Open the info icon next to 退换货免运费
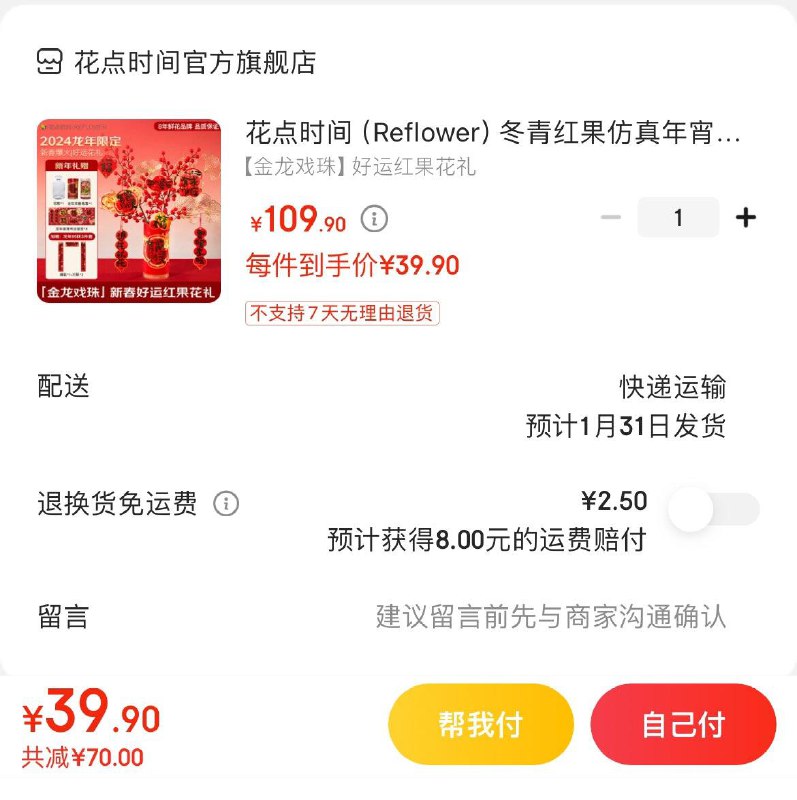Image resolution: width=797 pixels, height=800 pixels. [x=226, y=503]
